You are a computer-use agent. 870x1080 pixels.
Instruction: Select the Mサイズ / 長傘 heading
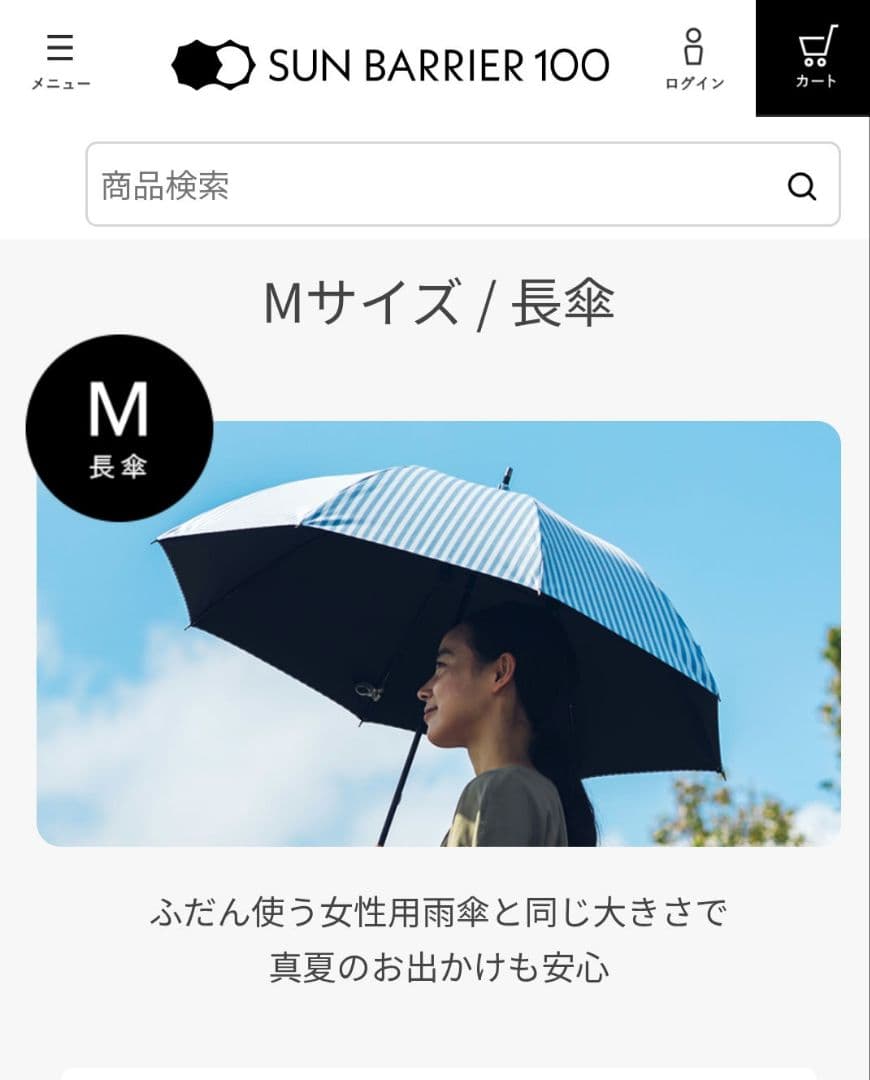435,302
